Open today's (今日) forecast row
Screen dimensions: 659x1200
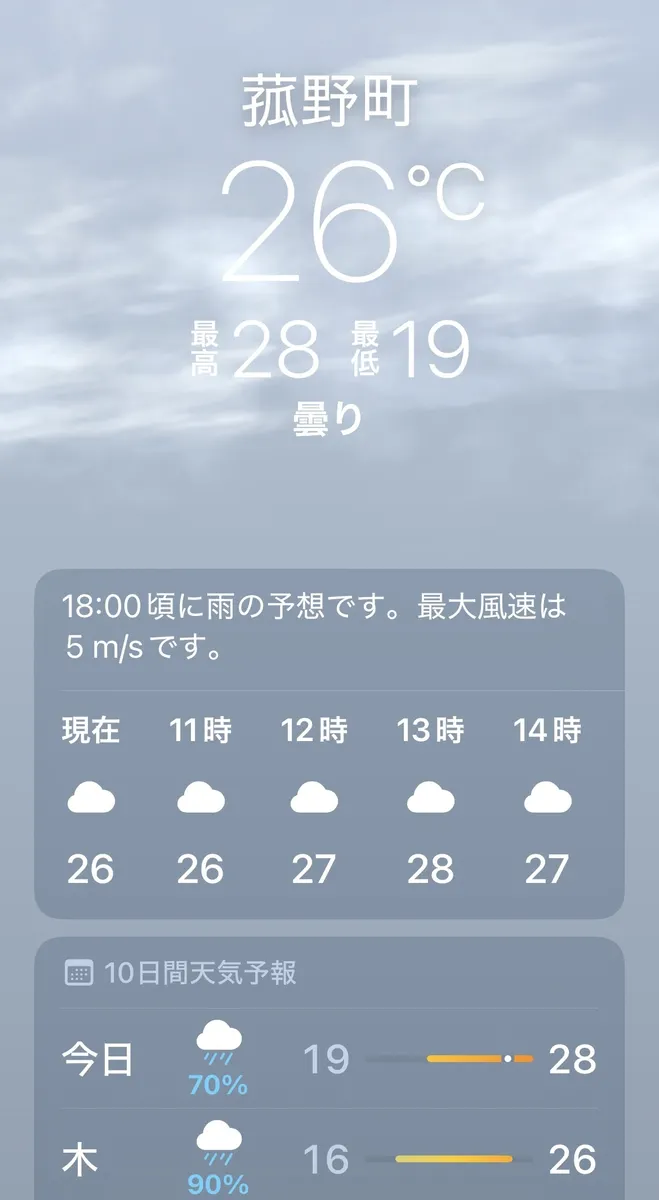coord(329,1058)
